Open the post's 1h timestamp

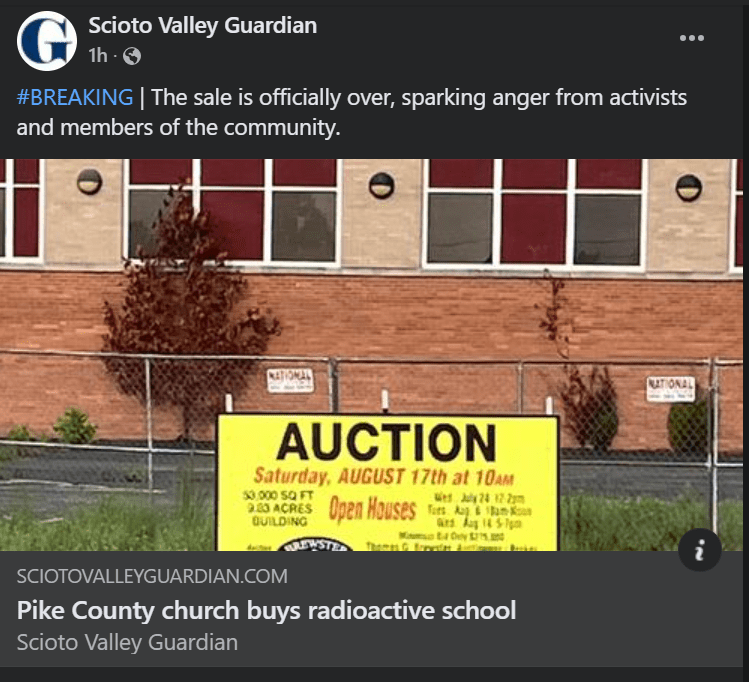[97, 55]
